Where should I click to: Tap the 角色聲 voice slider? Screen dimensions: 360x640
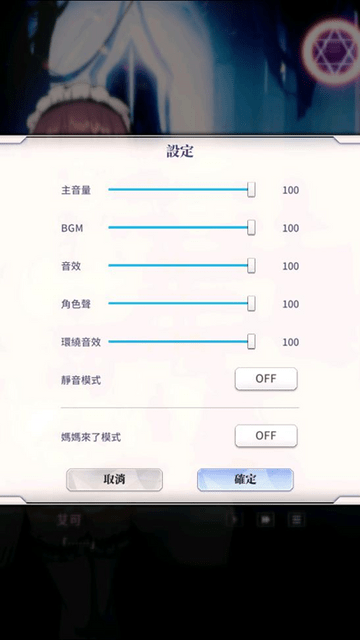(x=182, y=304)
